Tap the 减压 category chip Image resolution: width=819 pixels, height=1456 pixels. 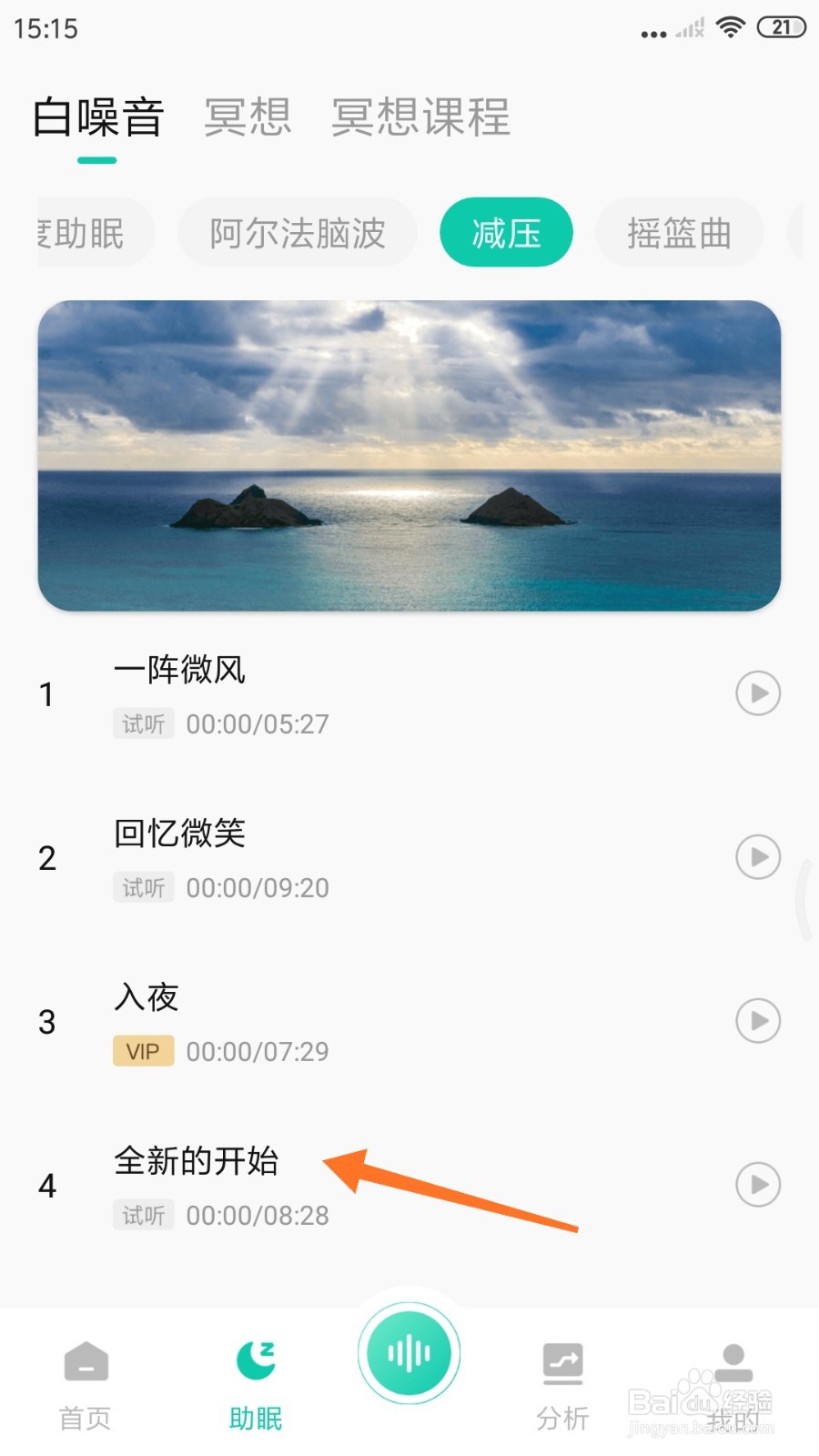coord(506,233)
